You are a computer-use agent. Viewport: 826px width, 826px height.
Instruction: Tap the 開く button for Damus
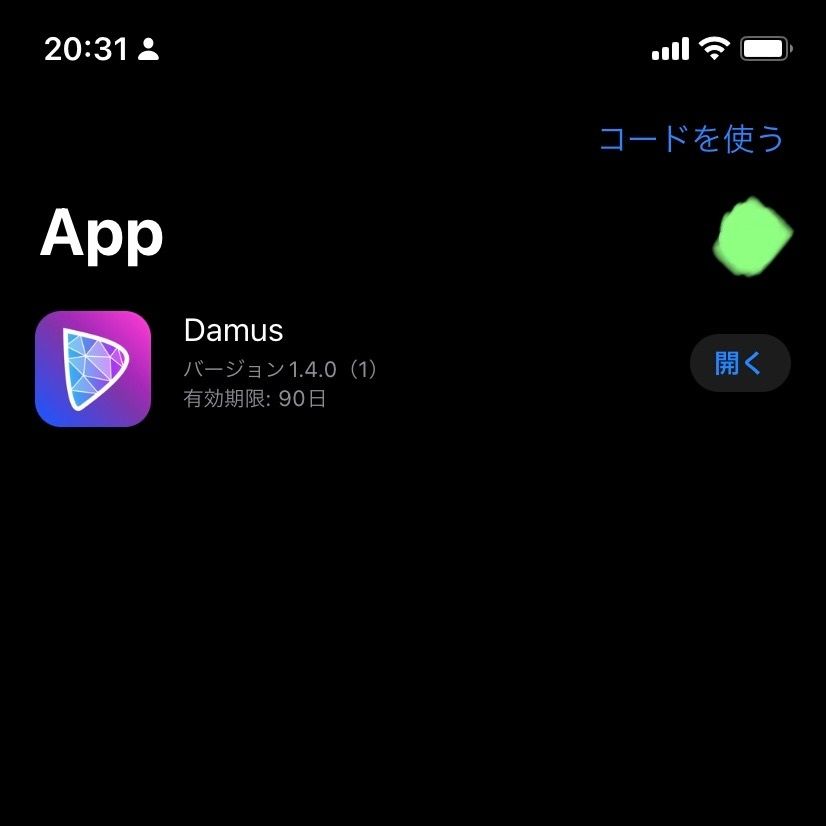pyautogui.click(x=739, y=363)
